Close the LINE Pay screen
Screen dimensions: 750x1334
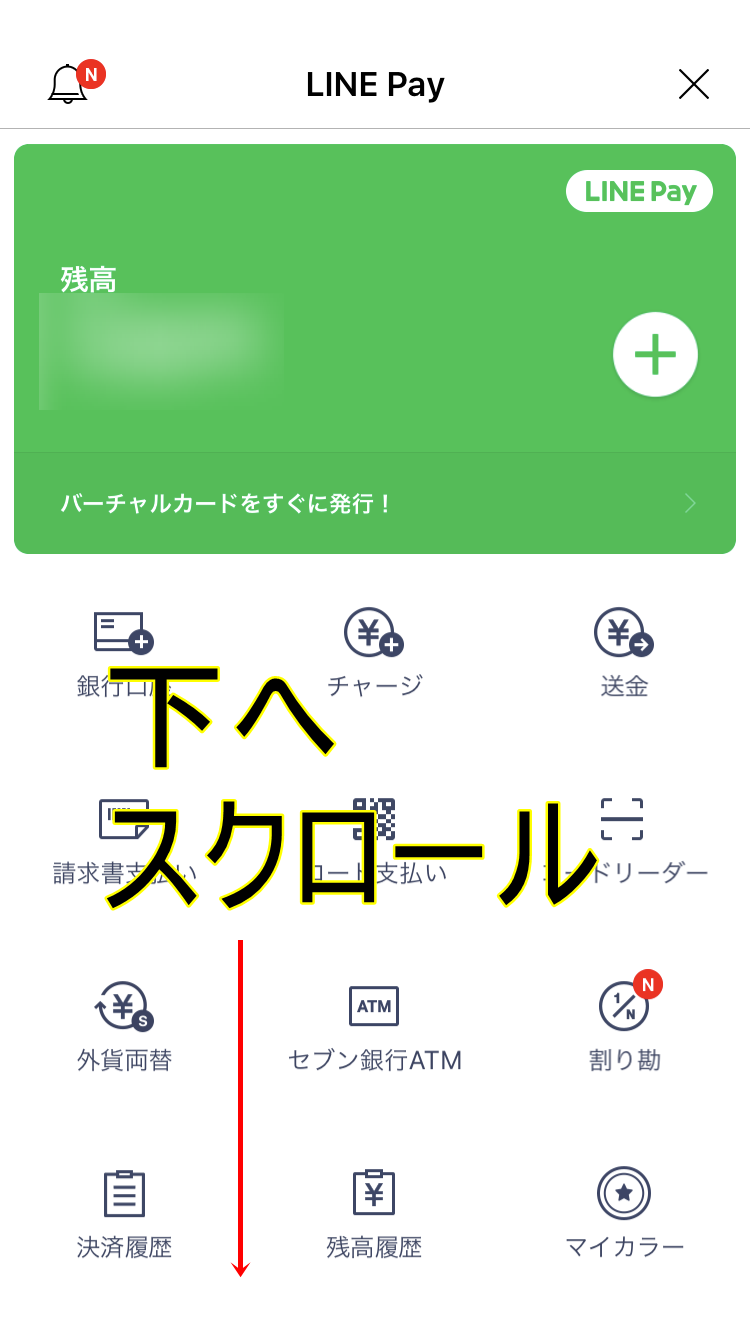(693, 84)
